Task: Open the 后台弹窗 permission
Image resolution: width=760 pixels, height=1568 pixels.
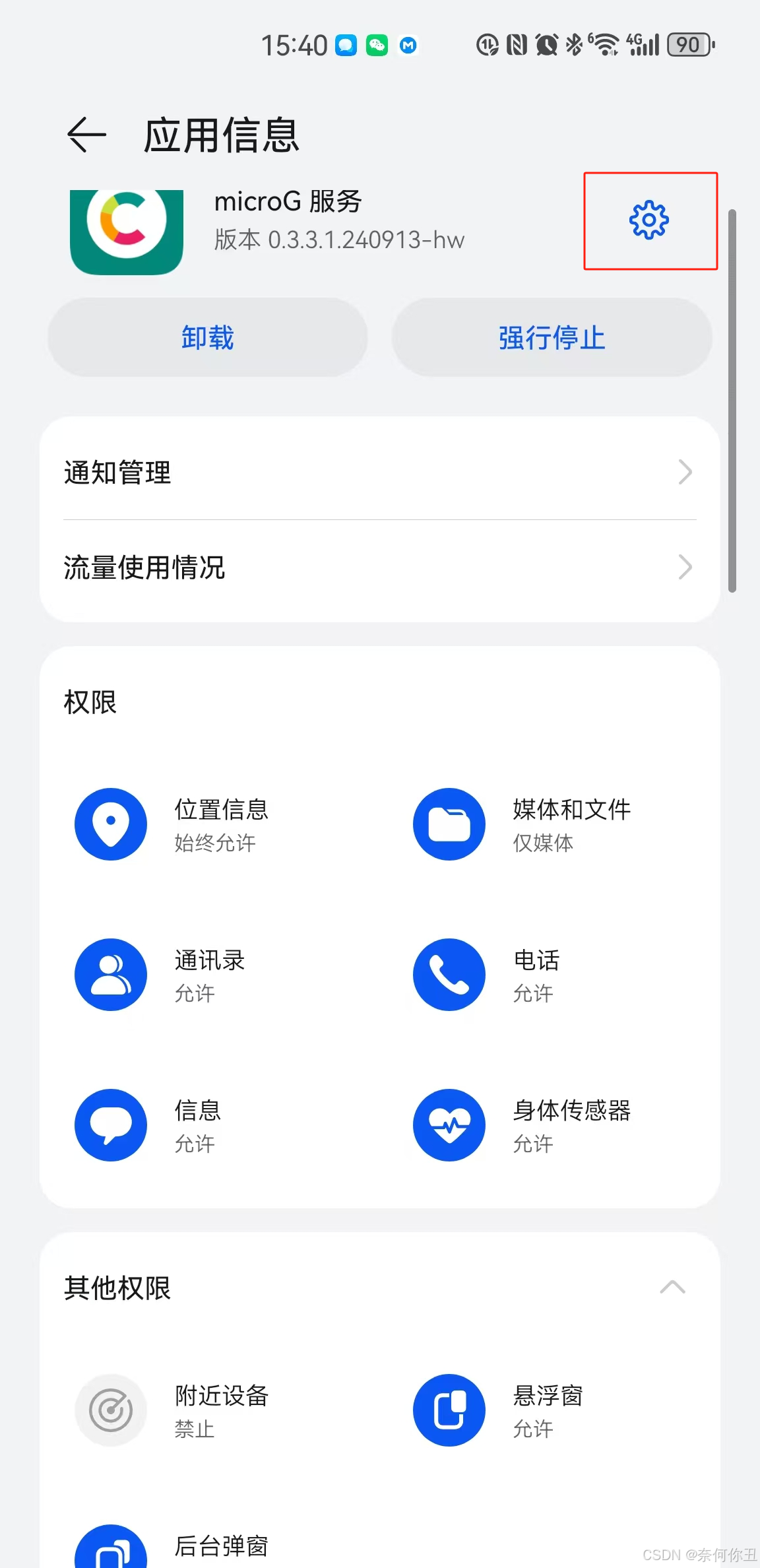Action: point(172,1548)
